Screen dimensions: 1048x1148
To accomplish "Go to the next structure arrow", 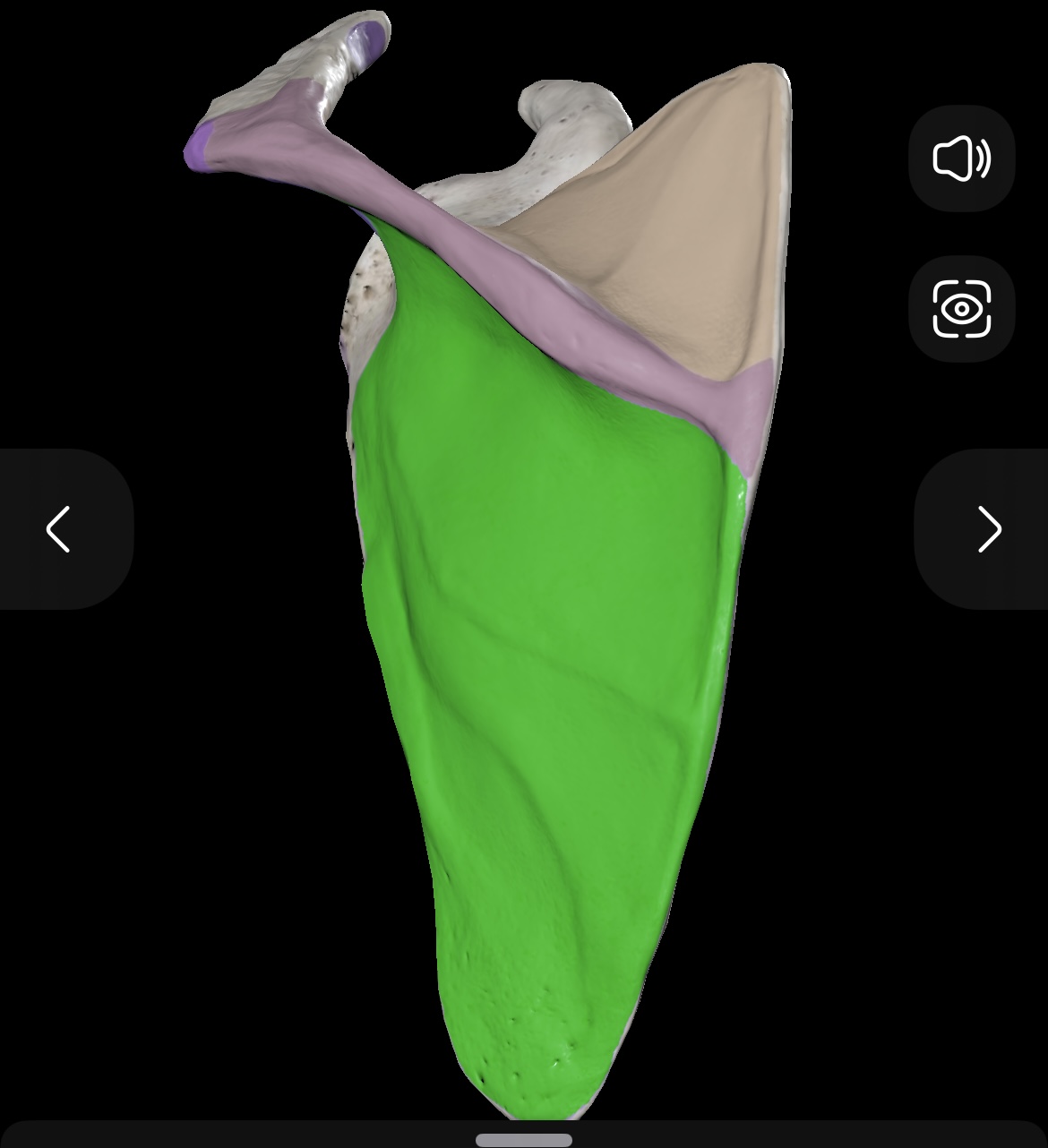I will pos(988,528).
